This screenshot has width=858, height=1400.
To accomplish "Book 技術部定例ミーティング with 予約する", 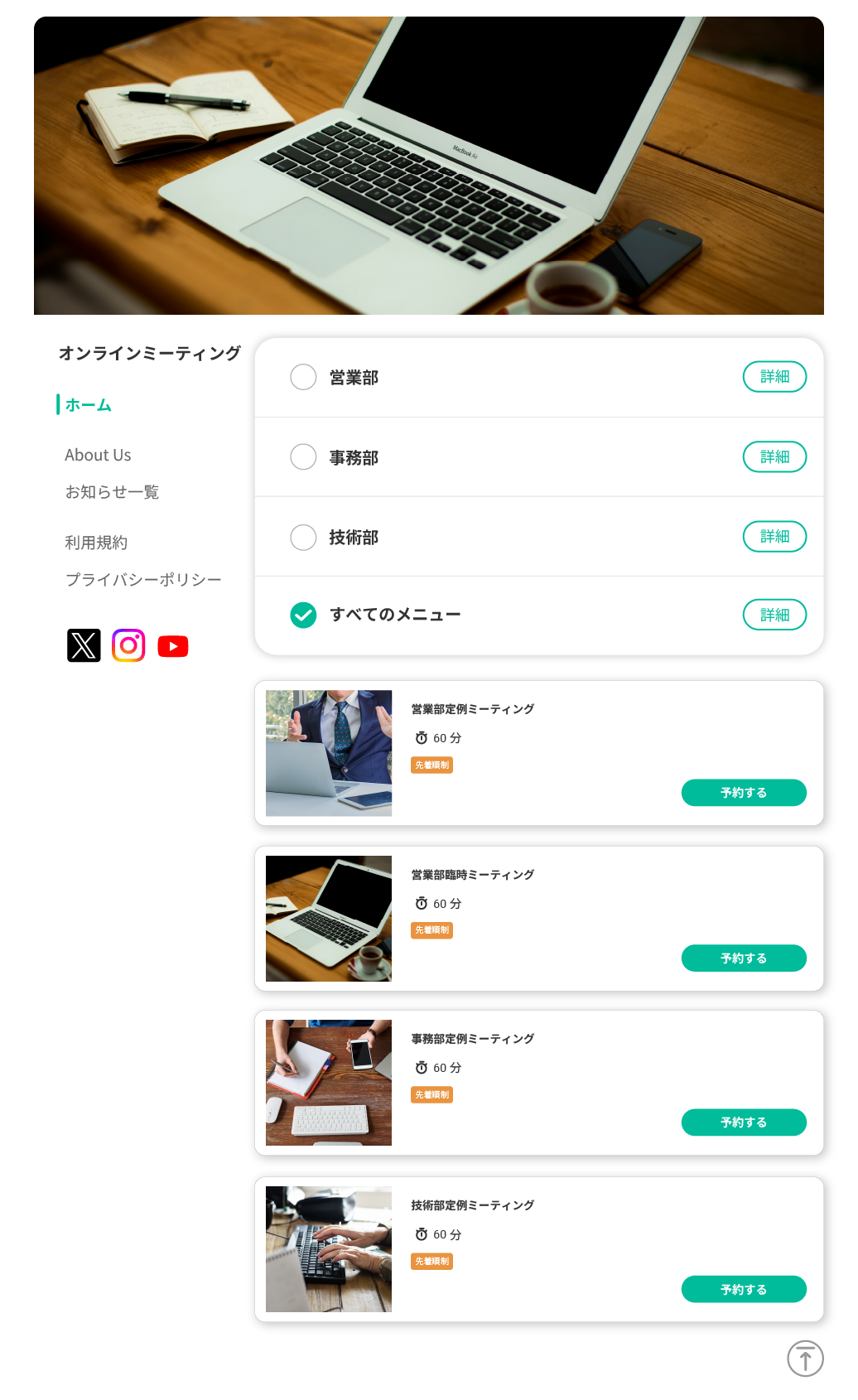I will pos(743,1290).
